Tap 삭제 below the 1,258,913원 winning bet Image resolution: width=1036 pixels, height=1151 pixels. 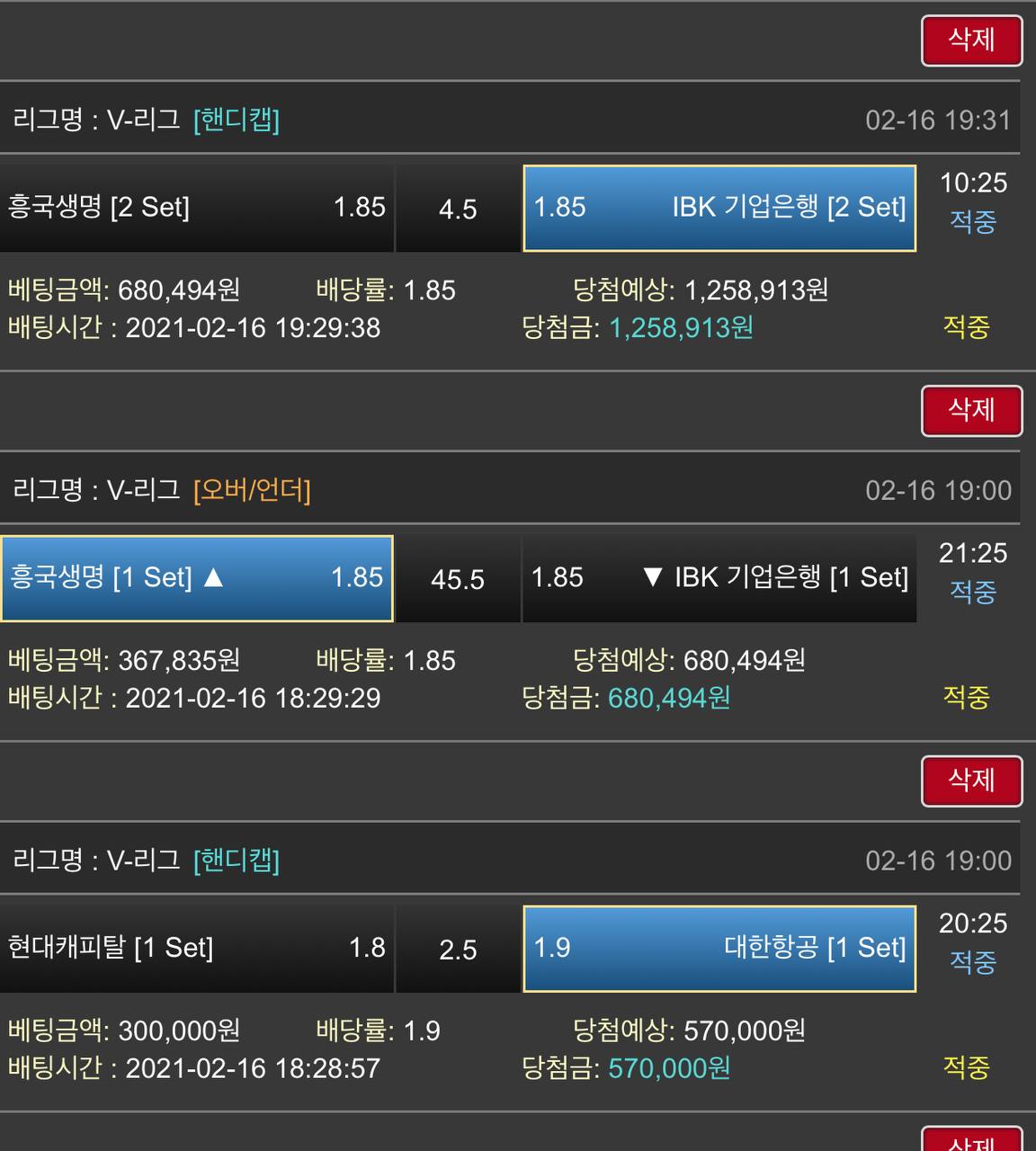[x=971, y=411]
